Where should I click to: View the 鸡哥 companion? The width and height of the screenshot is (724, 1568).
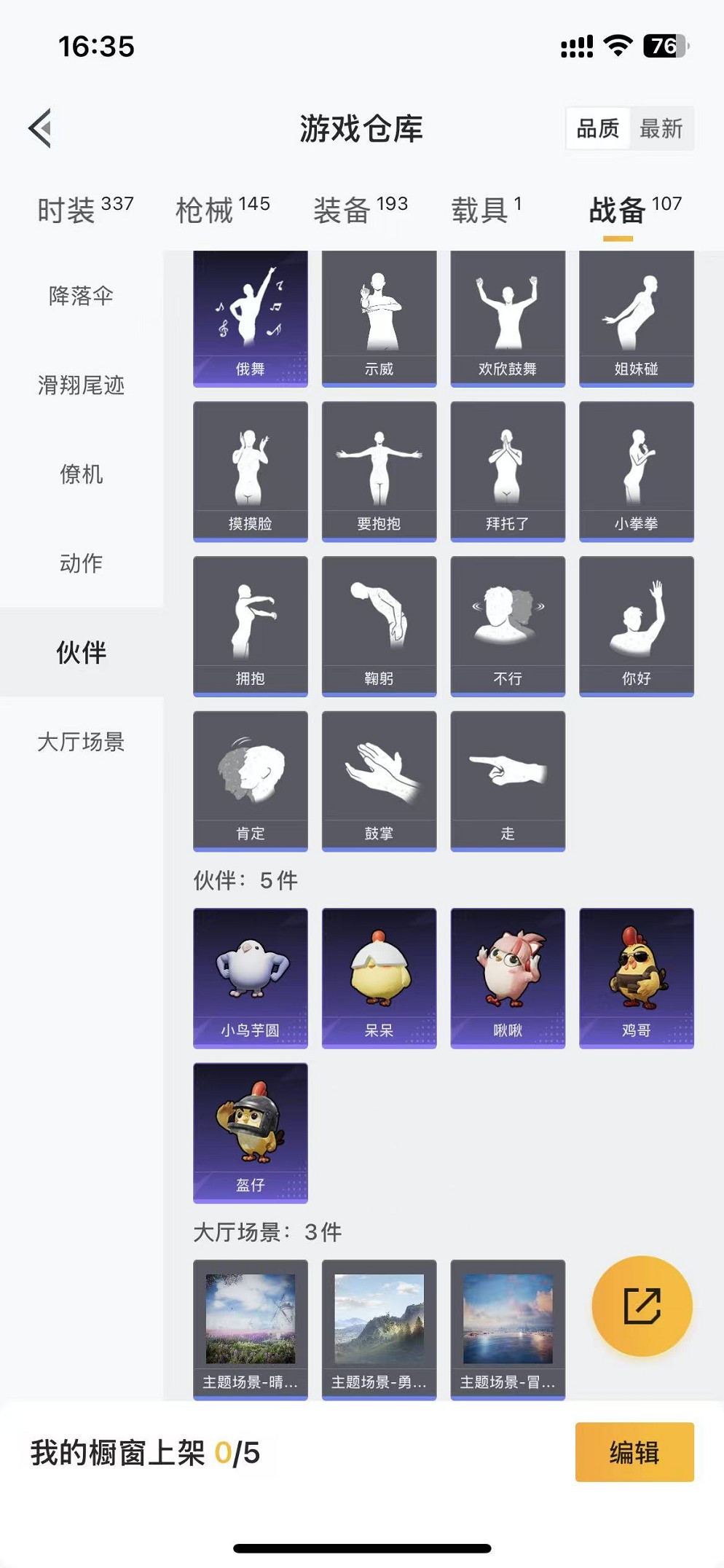coord(636,978)
